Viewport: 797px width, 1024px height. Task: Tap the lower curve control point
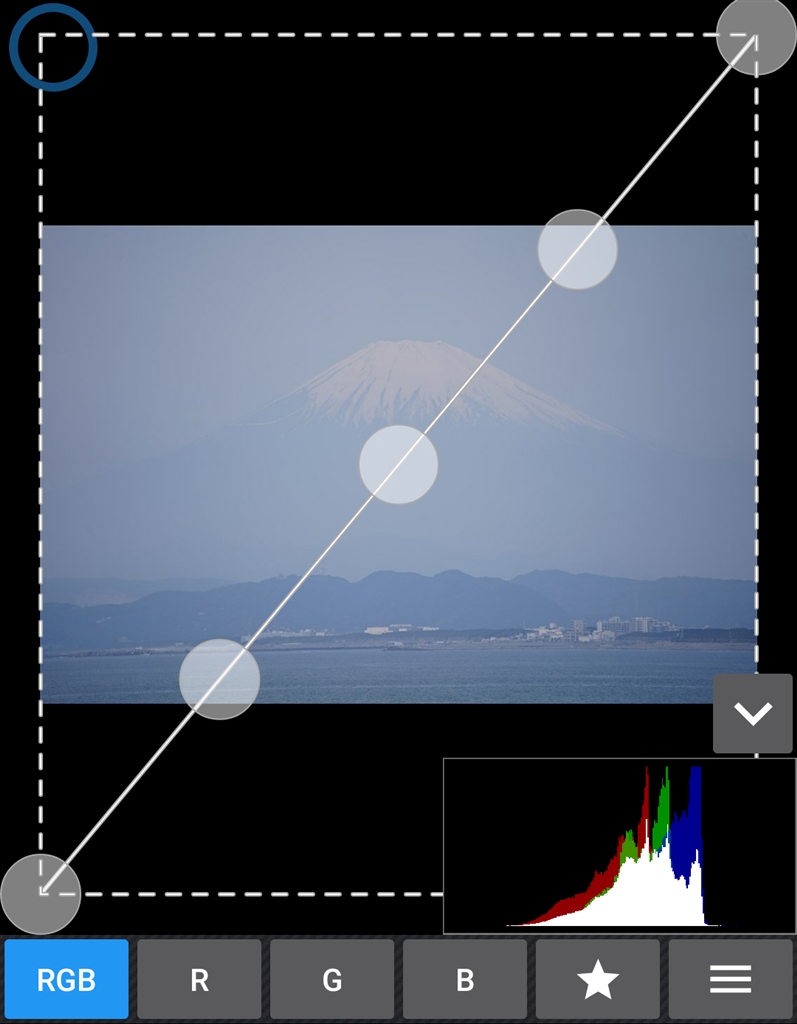click(x=219, y=679)
